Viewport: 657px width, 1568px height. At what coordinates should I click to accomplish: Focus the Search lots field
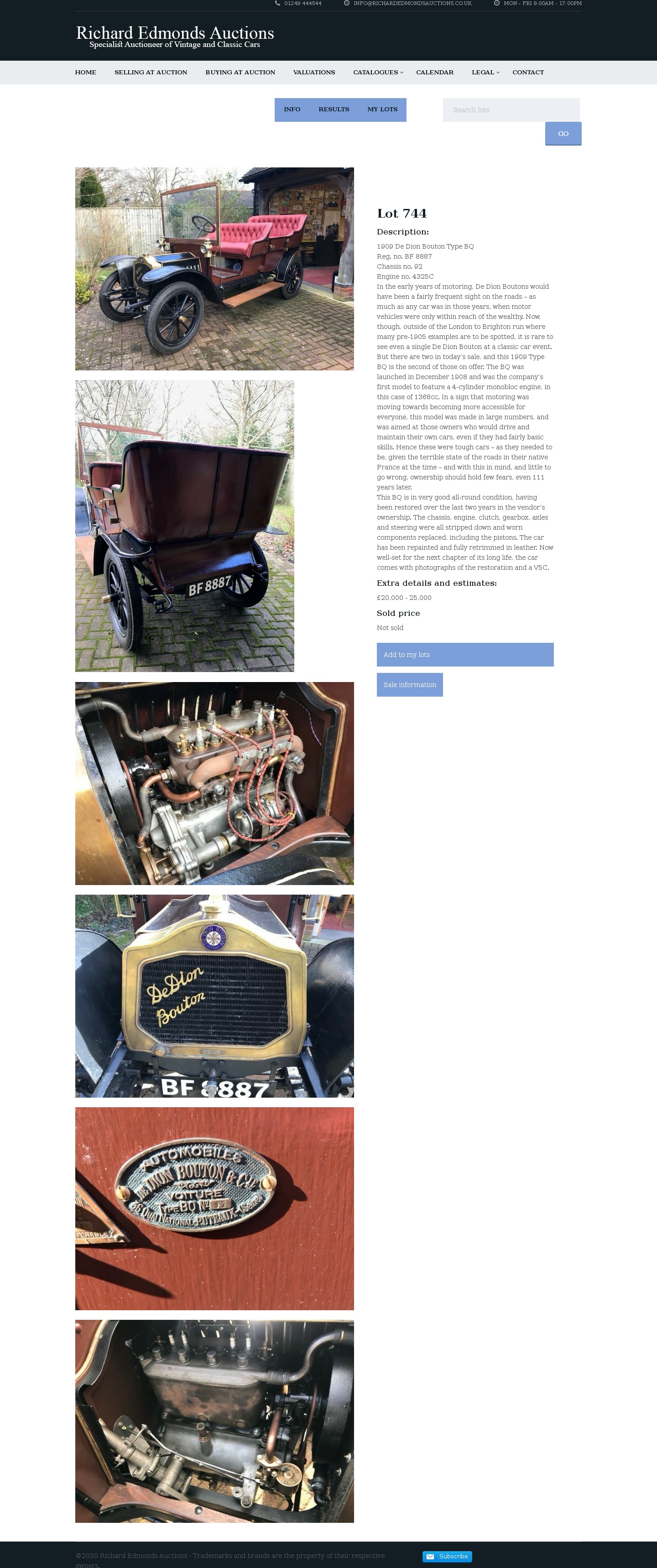tap(511, 110)
